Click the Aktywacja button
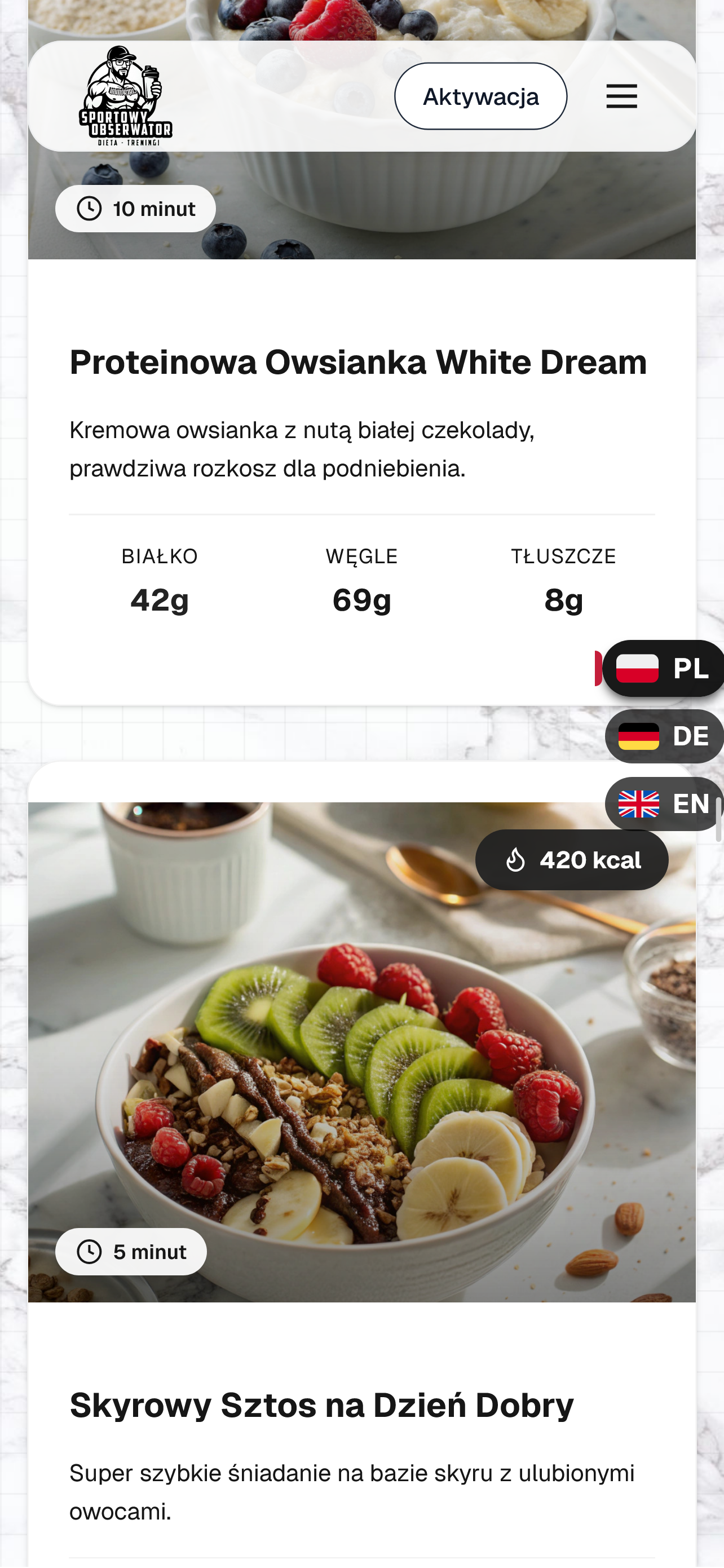The image size is (724, 1568). coord(481,95)
